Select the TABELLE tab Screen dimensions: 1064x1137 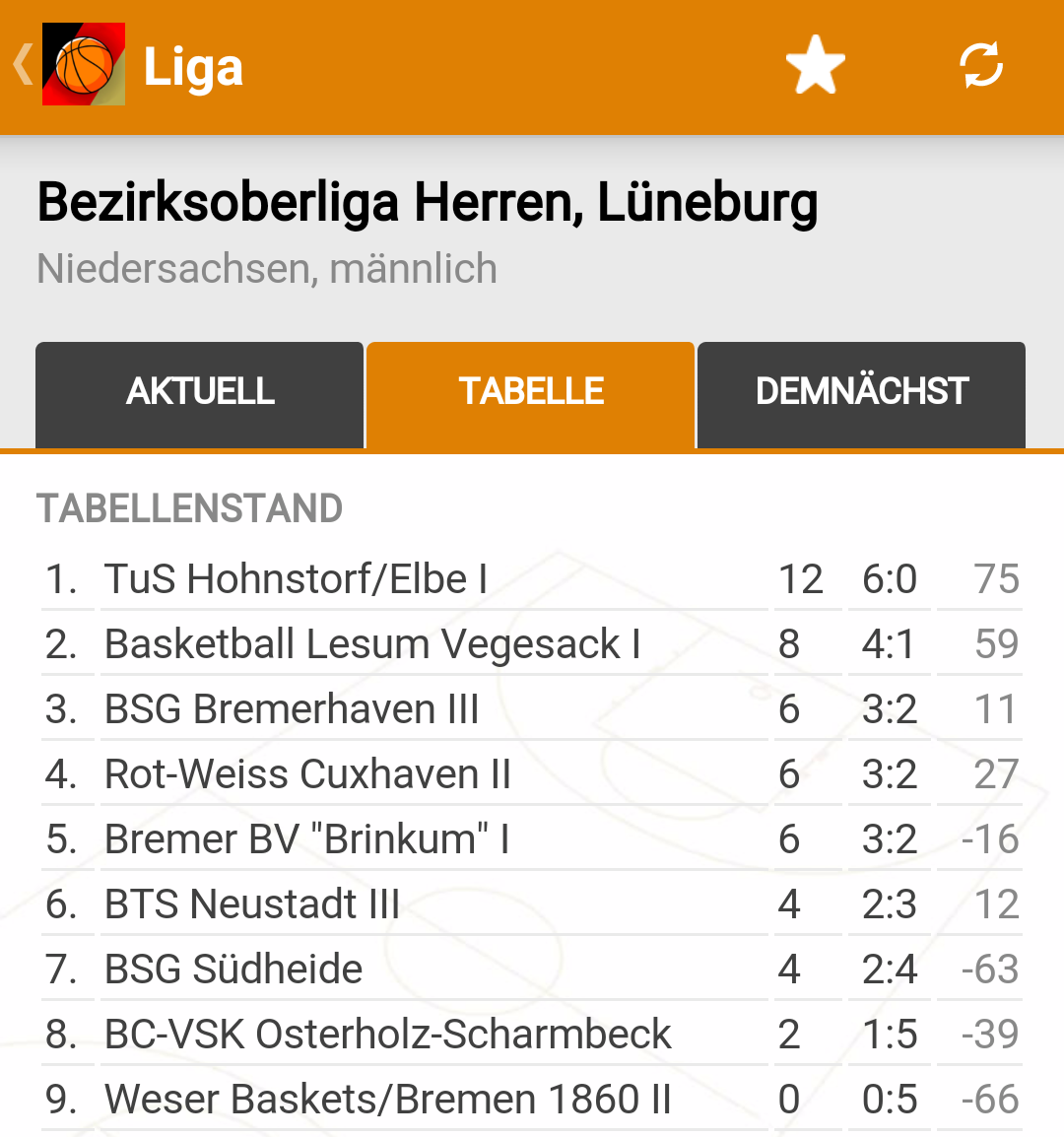click(x=530, y=392)
